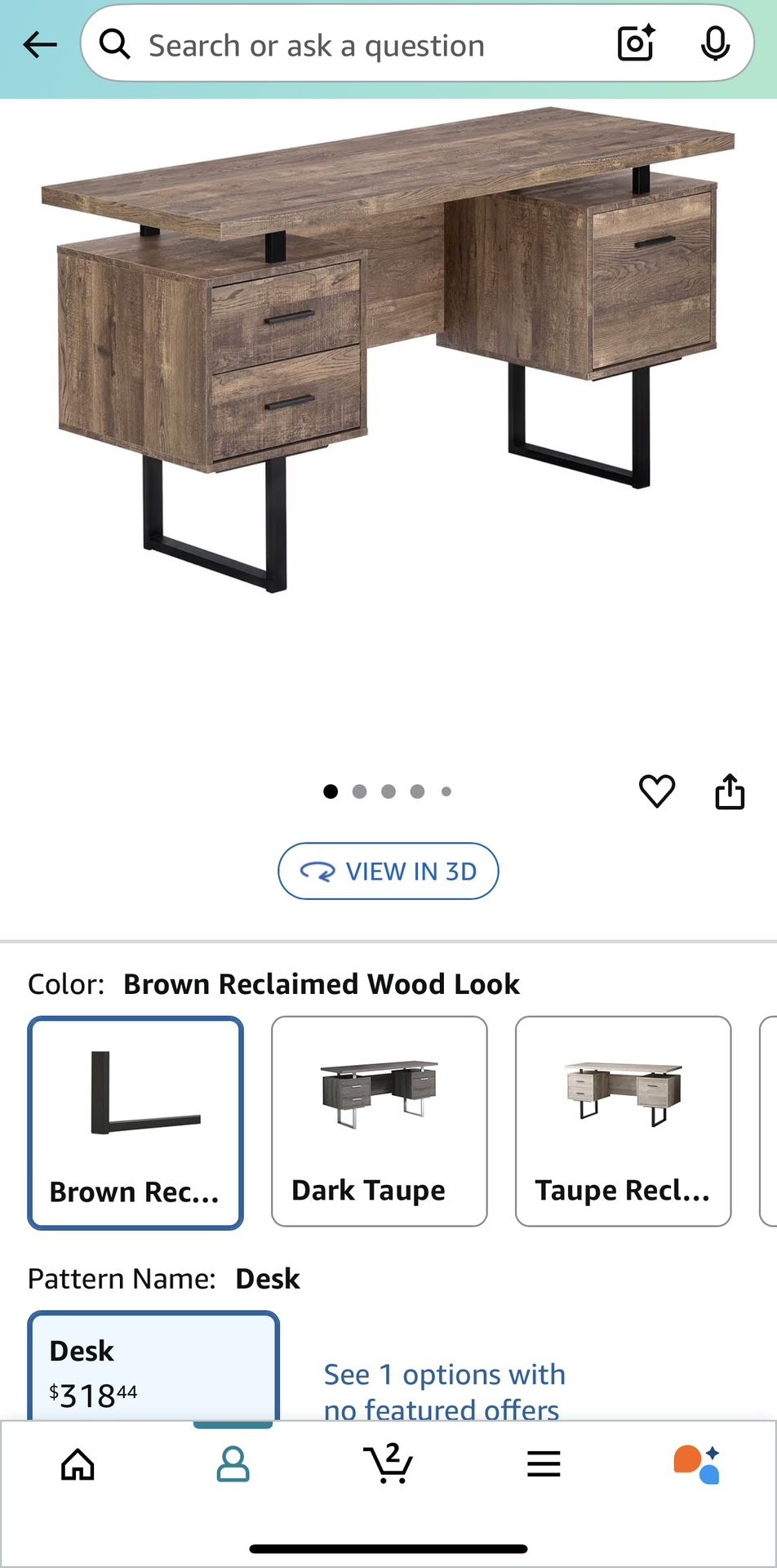Start a voice search with the microphone
777x1568 pixels.
point(713,45)
